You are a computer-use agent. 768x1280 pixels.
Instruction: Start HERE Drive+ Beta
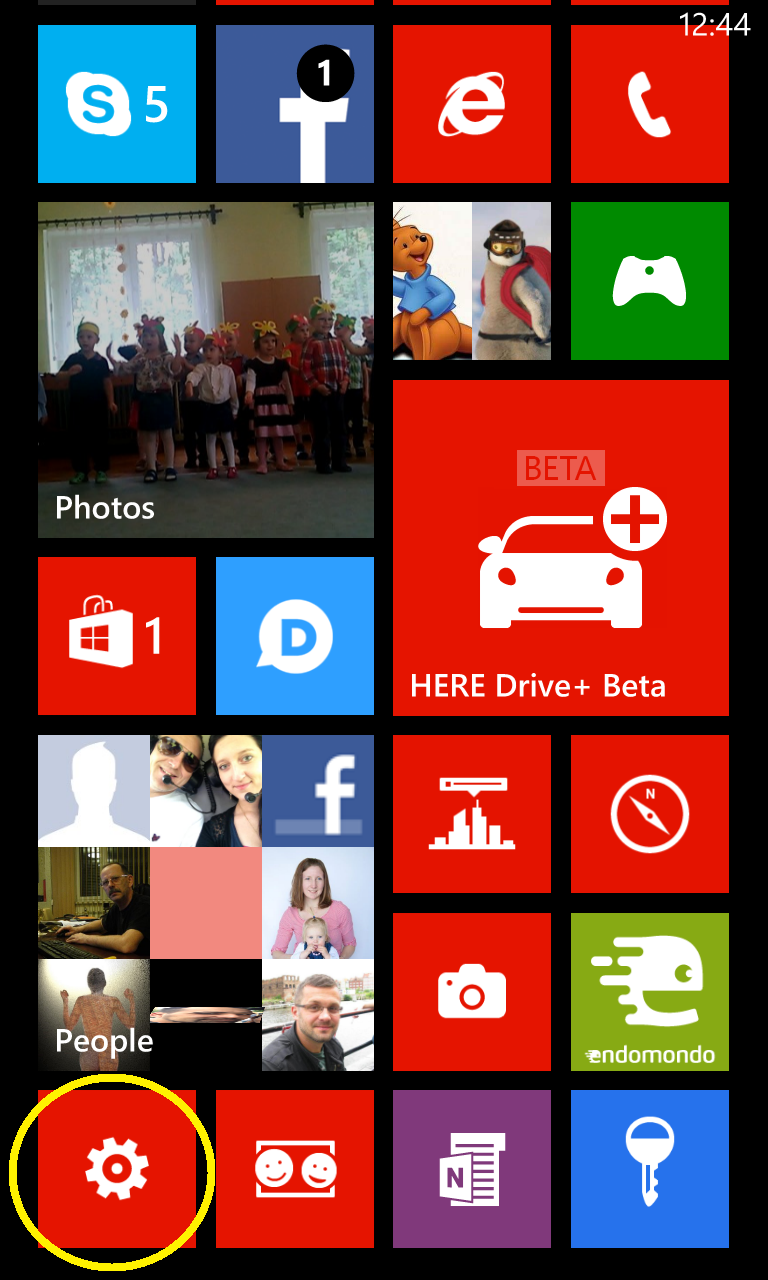[561, 548]
